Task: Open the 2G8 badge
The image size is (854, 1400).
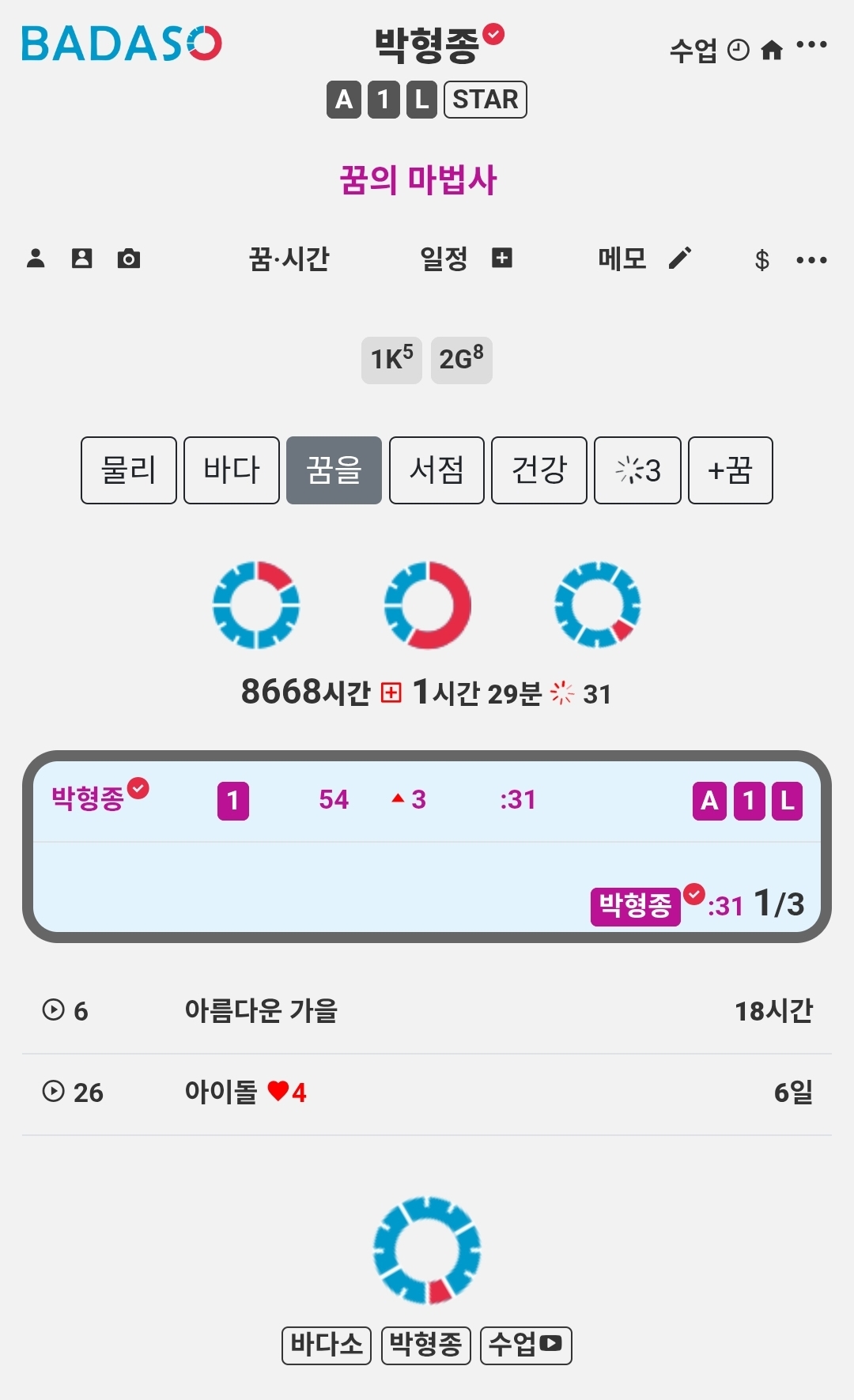Action: 461,360
